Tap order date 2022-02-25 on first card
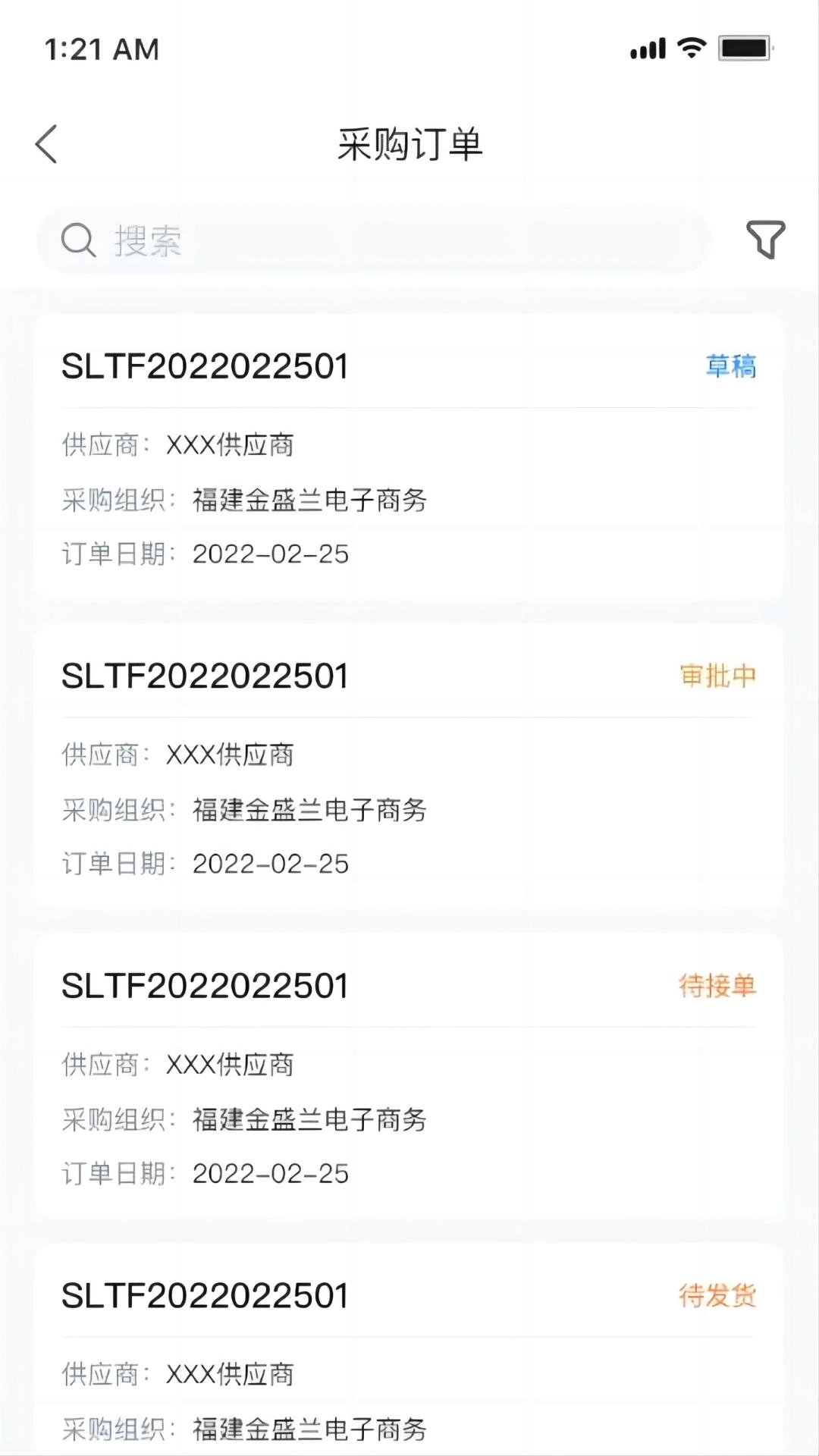 pyautogui.click(x=271, y=554)
